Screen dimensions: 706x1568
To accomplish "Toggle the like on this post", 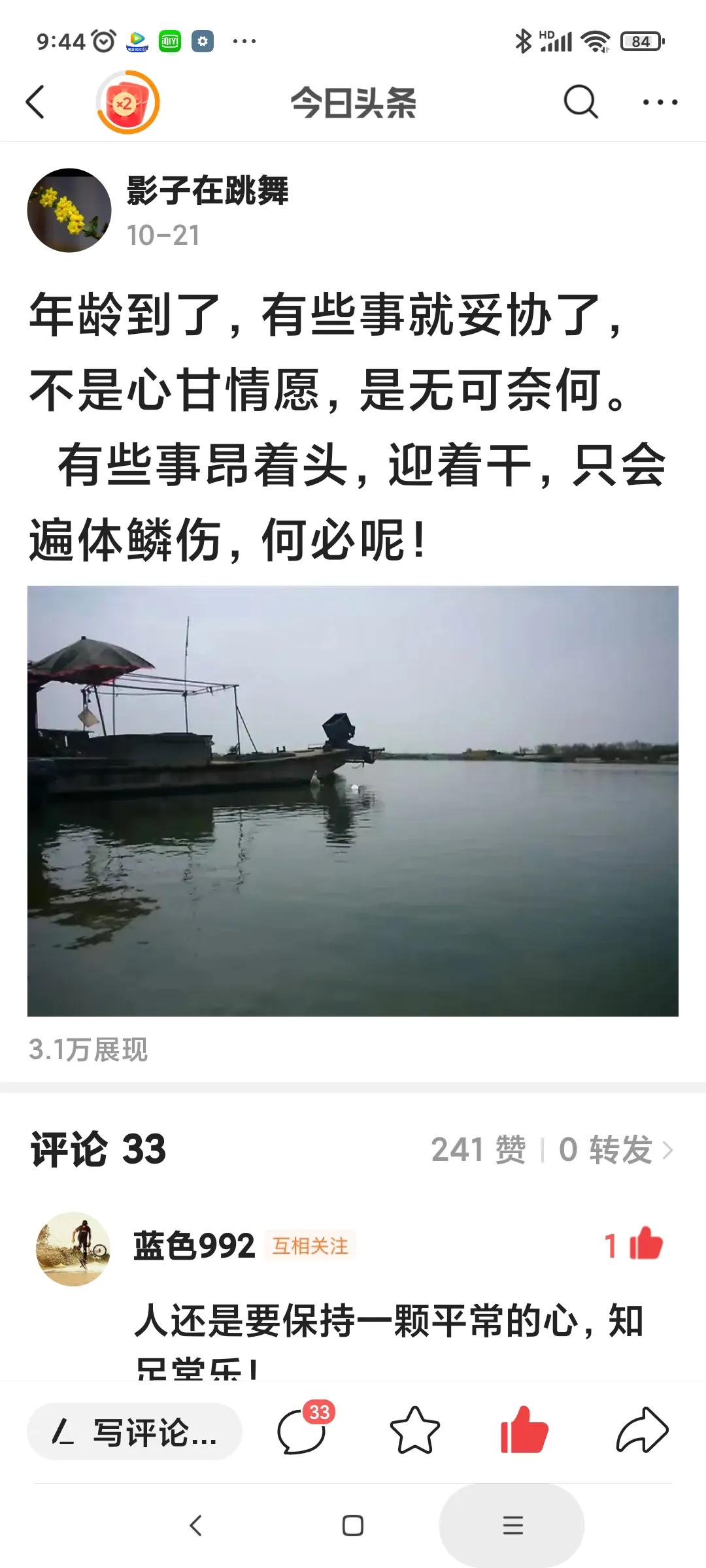I will (x=524, y=1431).
